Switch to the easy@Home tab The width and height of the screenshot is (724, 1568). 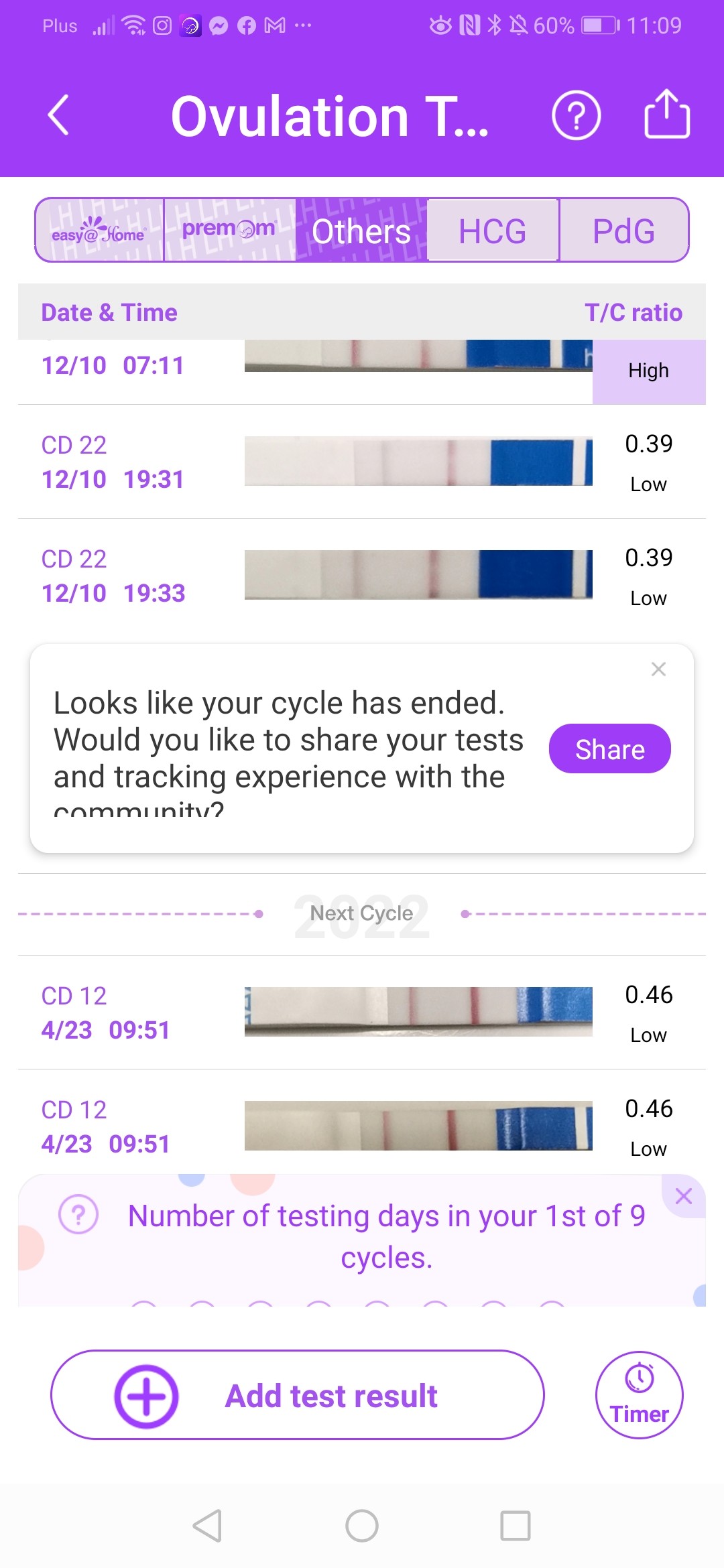tap(99, 231)
